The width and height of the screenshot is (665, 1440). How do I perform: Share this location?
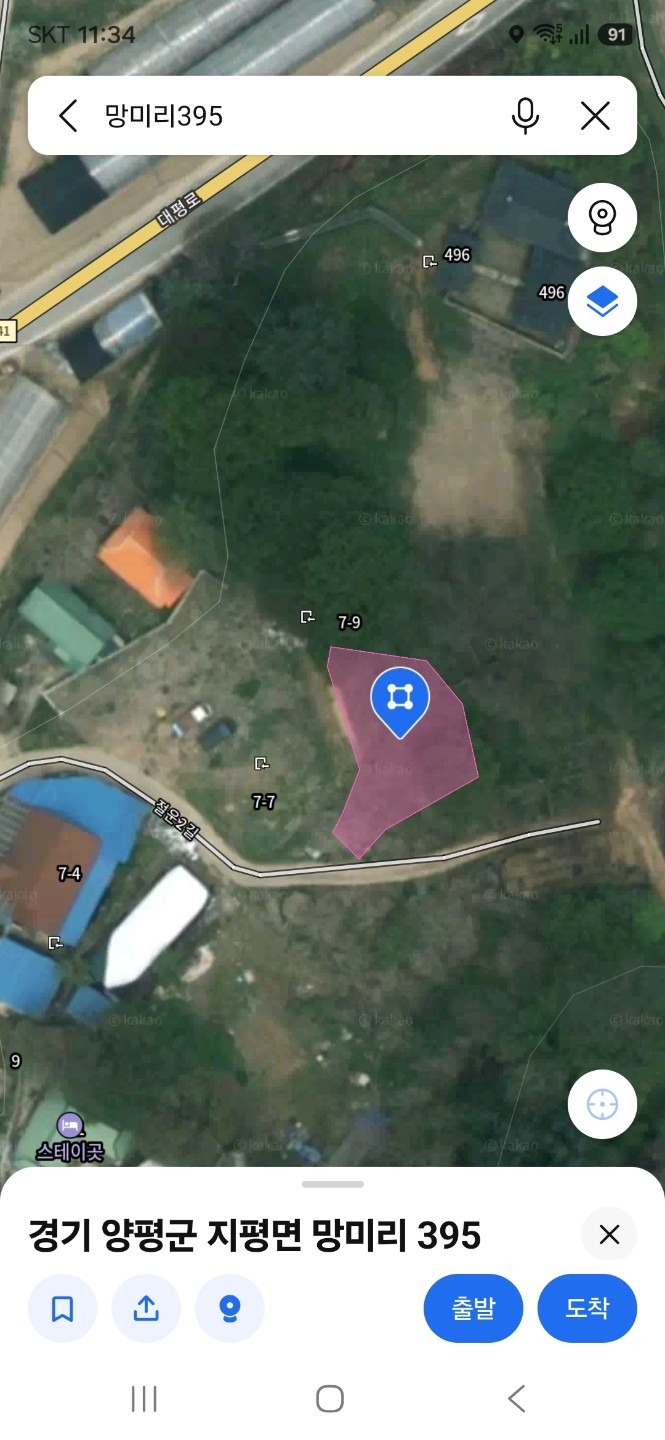coord(146,1308)
